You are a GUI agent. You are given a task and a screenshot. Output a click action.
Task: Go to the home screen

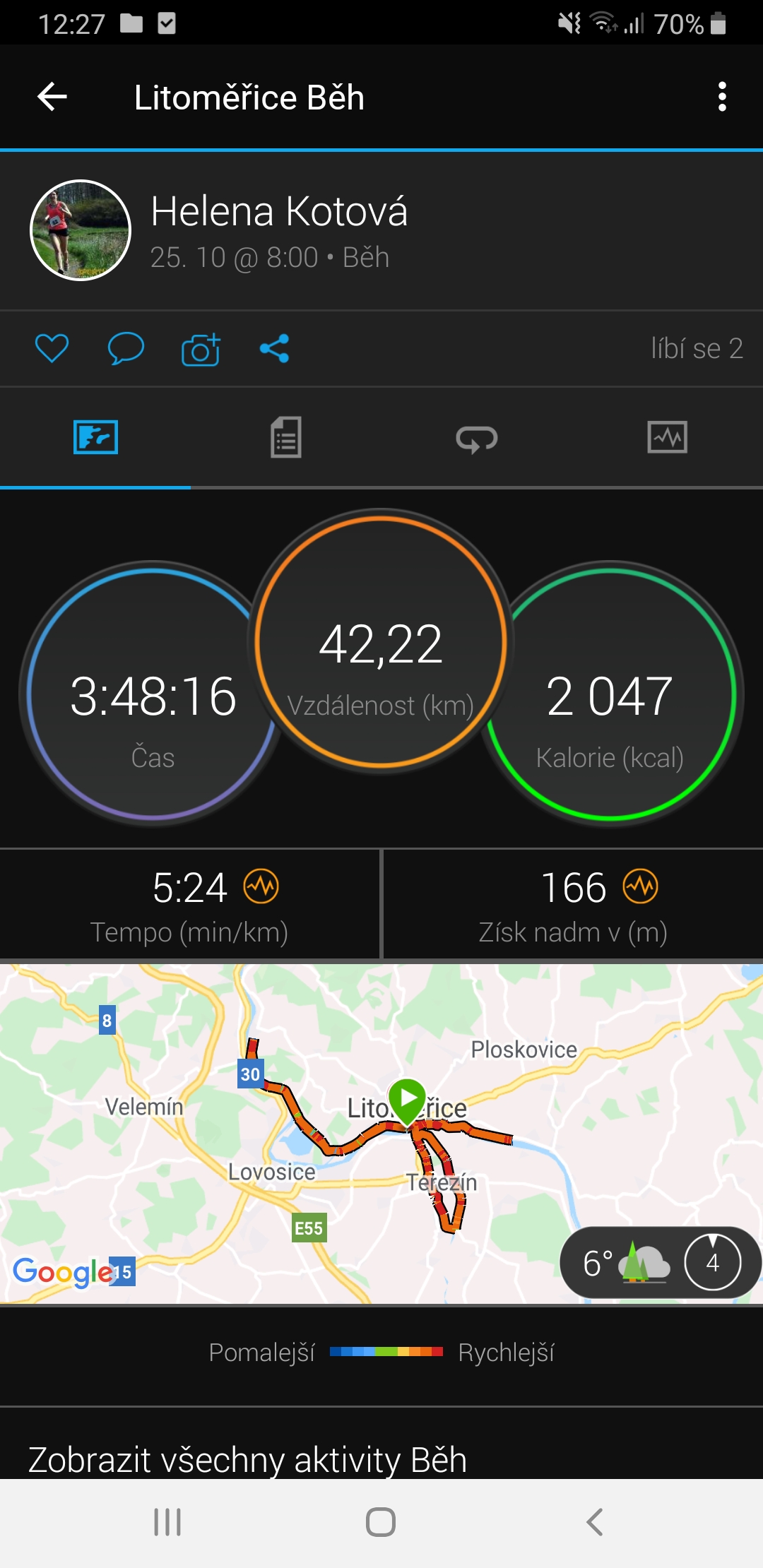point(381,1522)
